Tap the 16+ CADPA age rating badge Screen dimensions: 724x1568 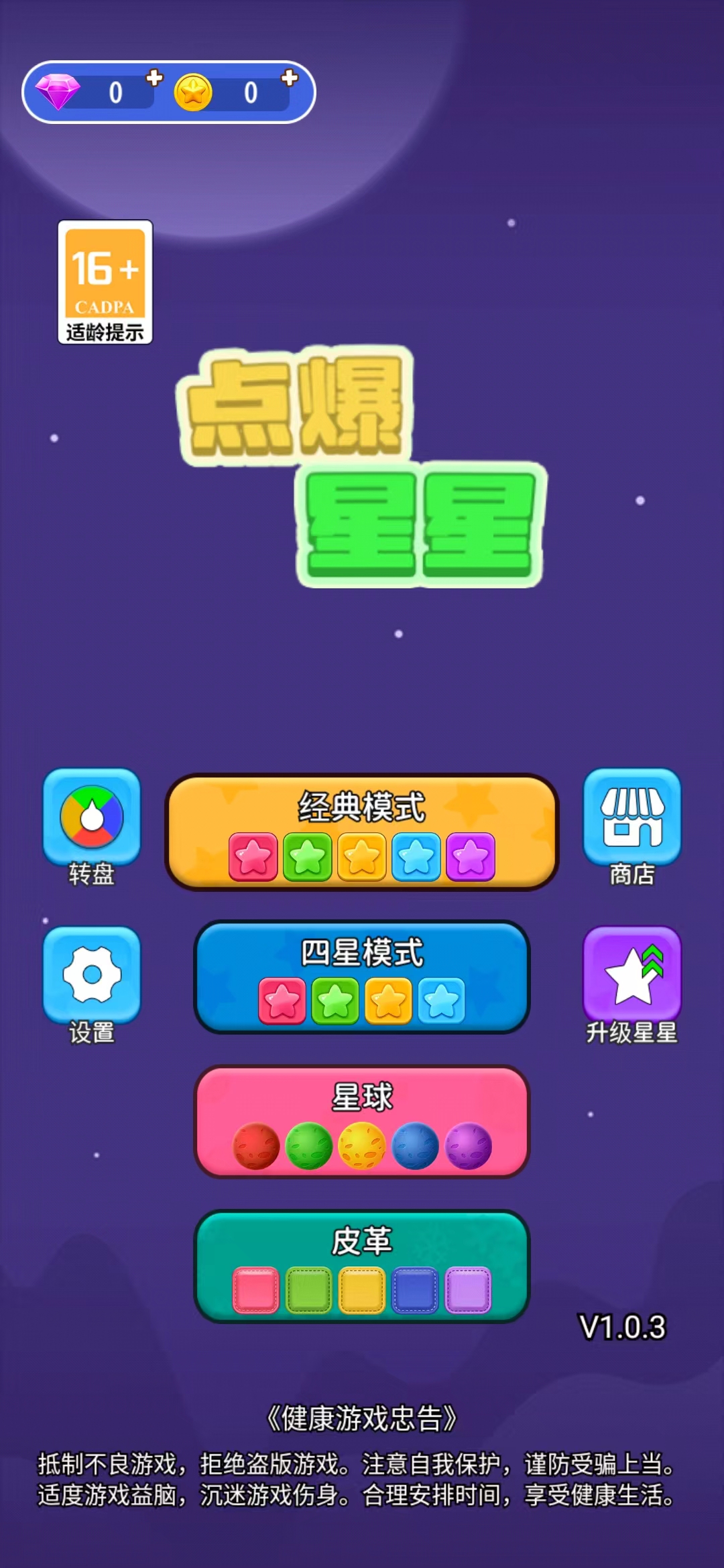coord(105,283)
